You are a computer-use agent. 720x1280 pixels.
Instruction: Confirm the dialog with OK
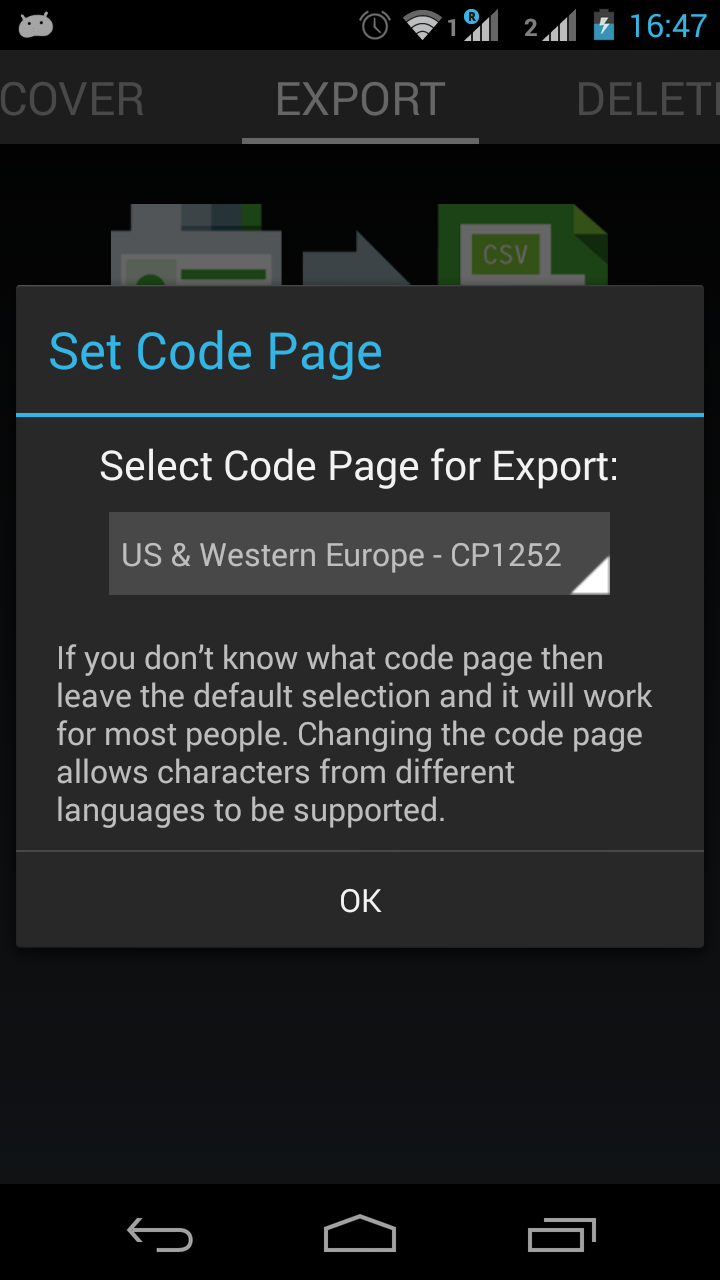coord(360,900)
